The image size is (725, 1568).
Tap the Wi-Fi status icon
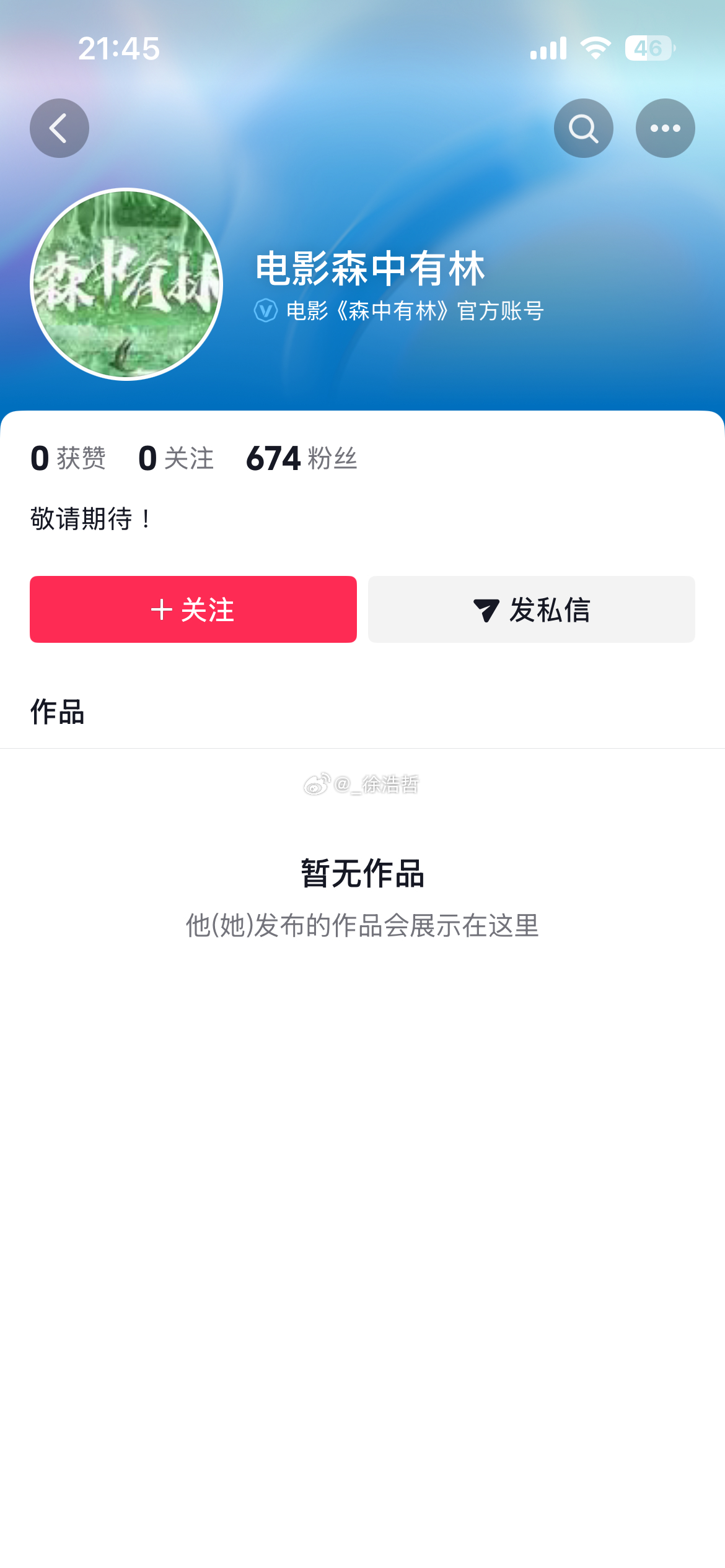coord(595,46)
